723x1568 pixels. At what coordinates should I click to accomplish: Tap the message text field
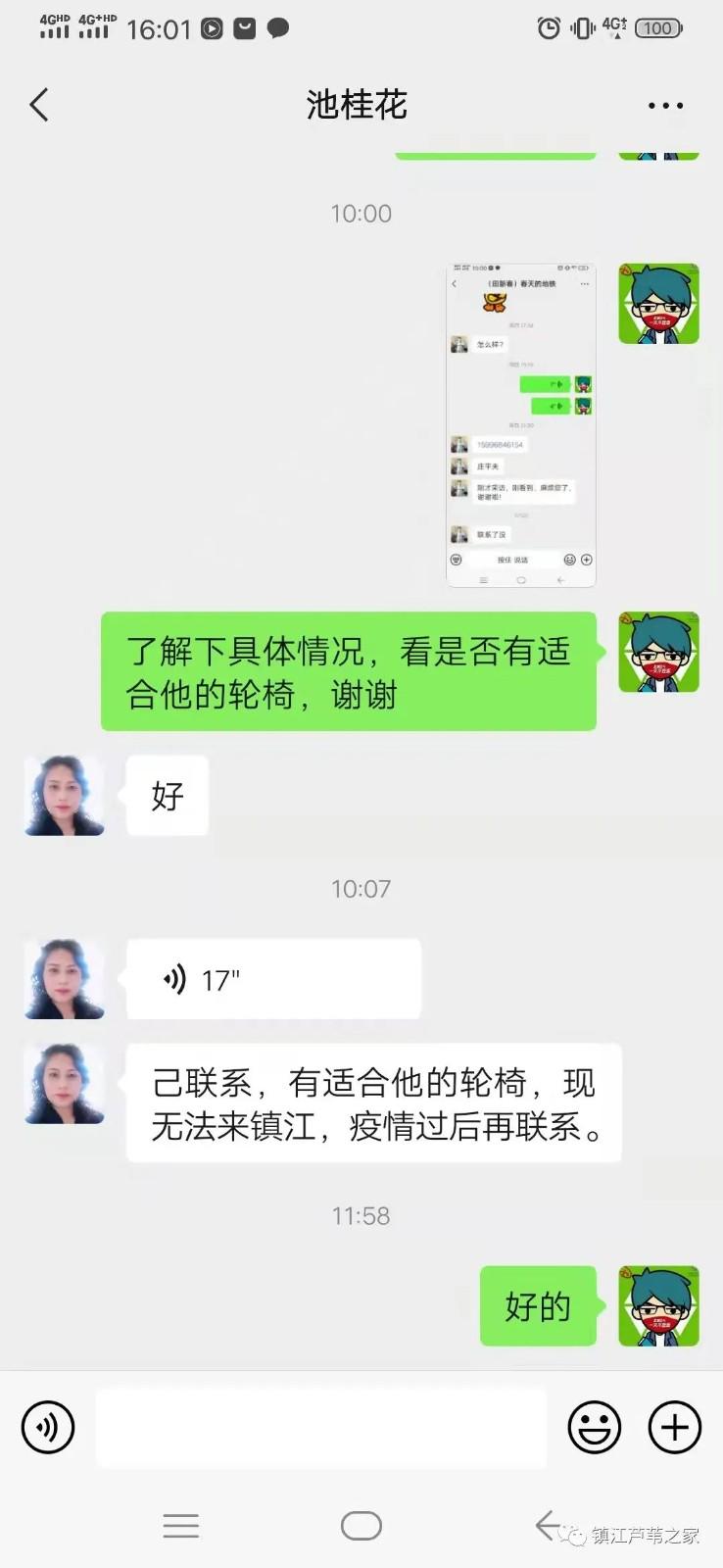click(321, 1427)
